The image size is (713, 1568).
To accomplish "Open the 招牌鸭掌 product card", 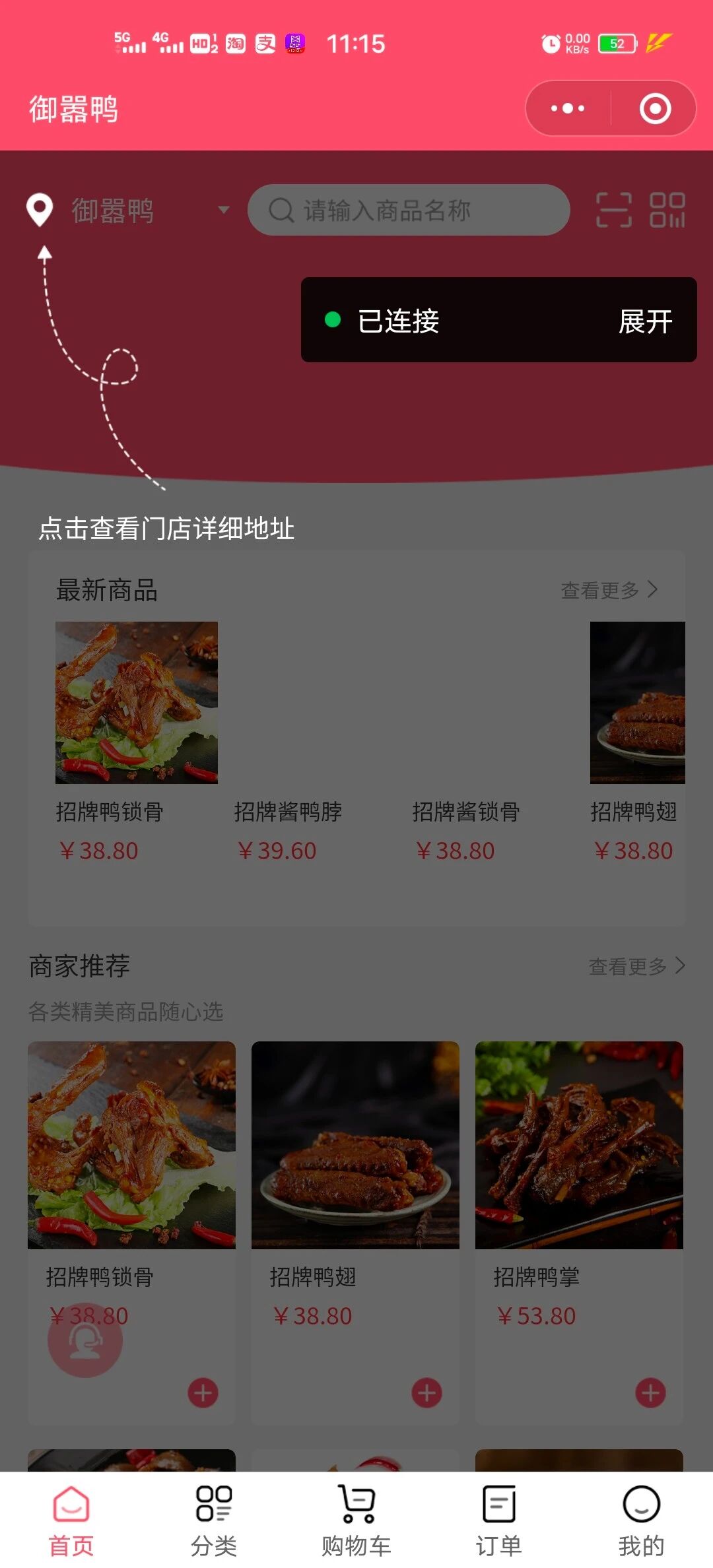I will [579, 1146].
